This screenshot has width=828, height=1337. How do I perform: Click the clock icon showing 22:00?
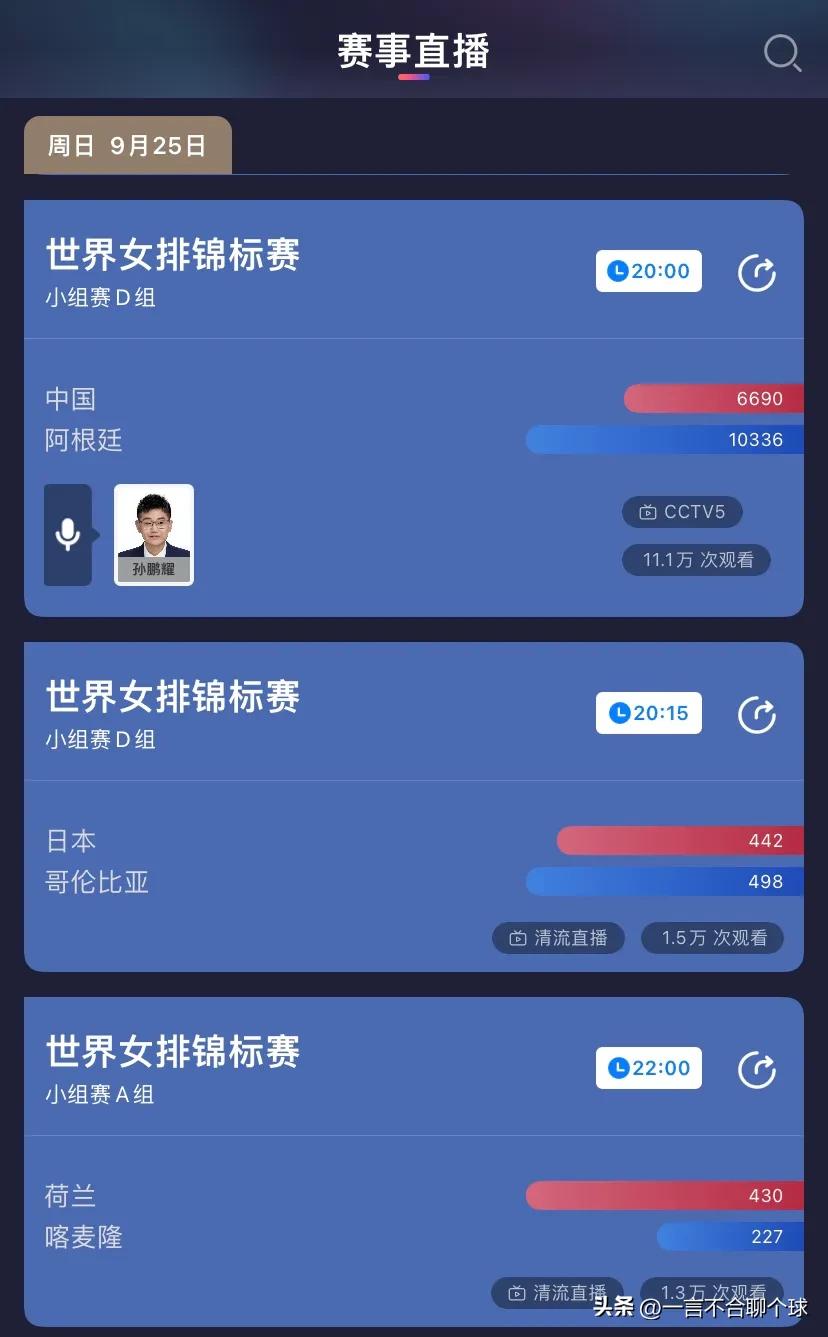(620, 1067)
